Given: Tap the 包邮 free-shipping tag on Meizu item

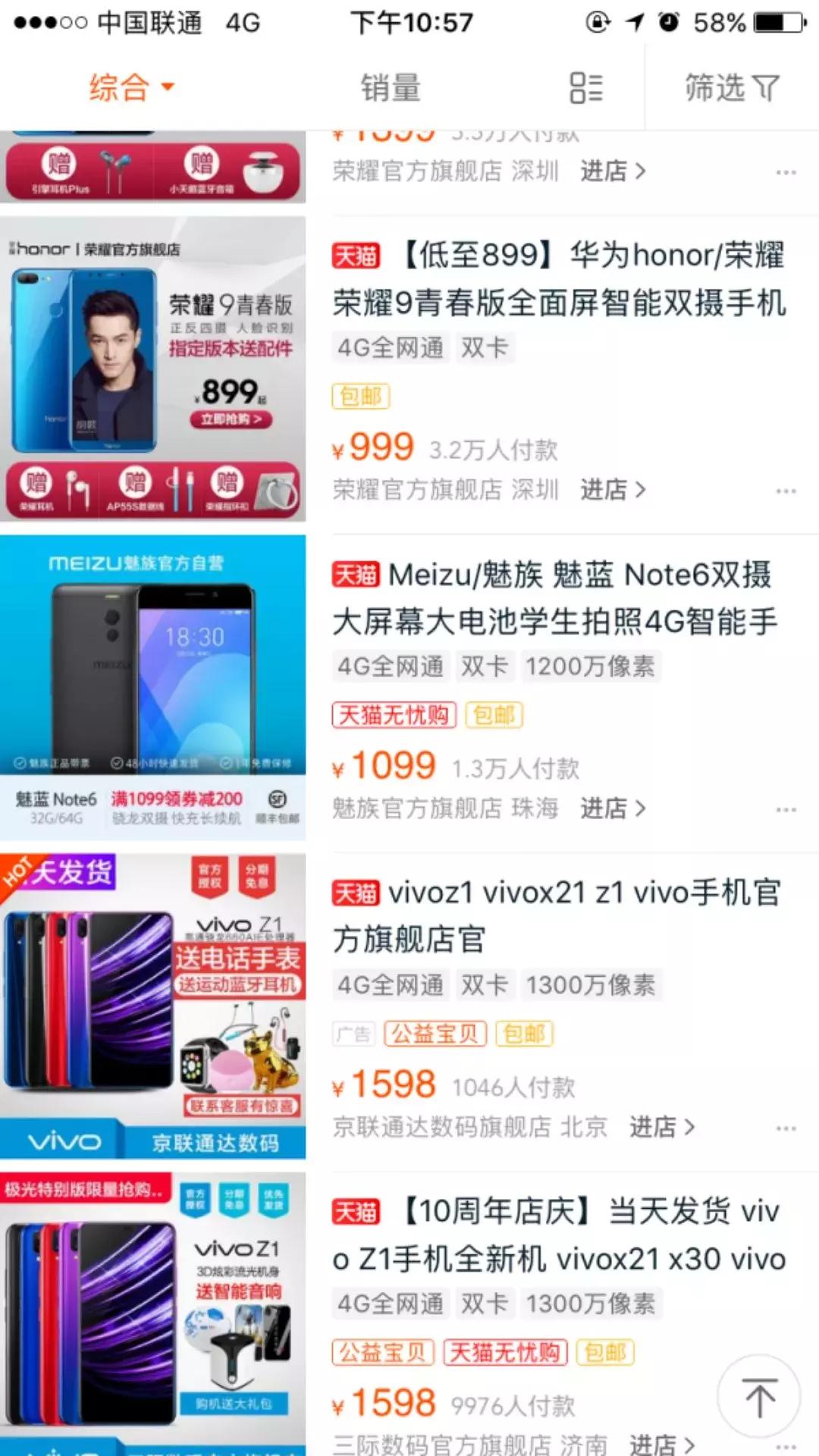Looking at the screenshot, I should click(494, 714).
